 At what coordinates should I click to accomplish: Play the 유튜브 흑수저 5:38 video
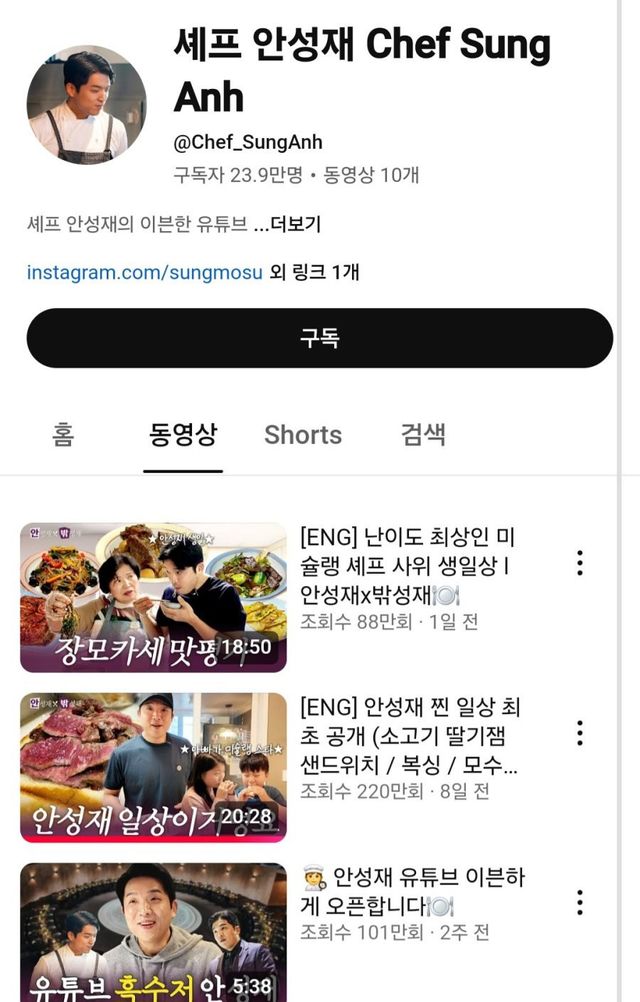[x=153, y=930]
